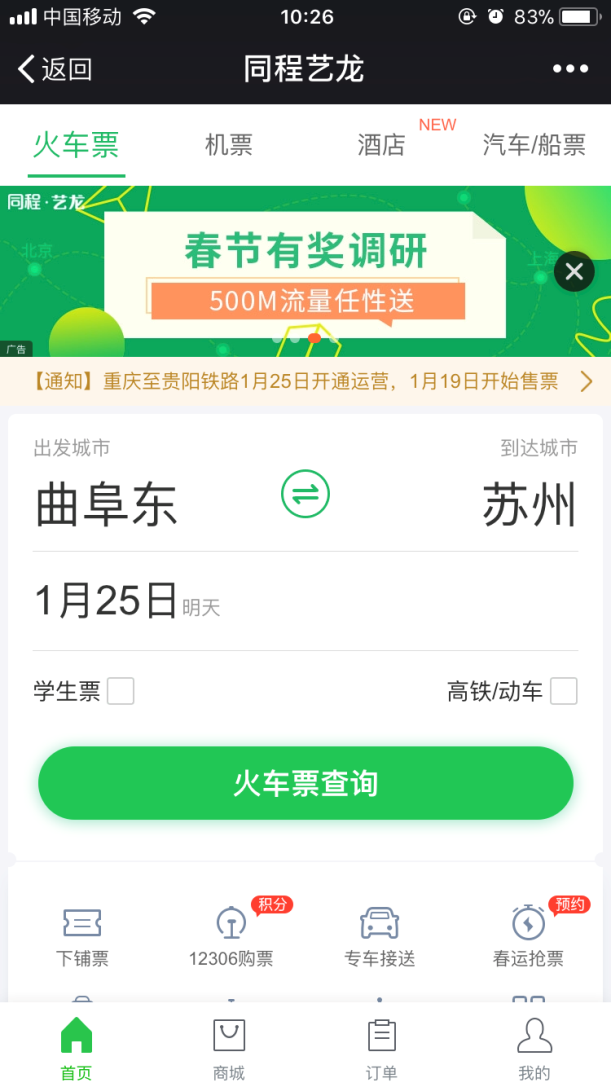The width and height of the screenshot is (611, 1087).
Task: Open 12306购票
Action: point(231,937)
